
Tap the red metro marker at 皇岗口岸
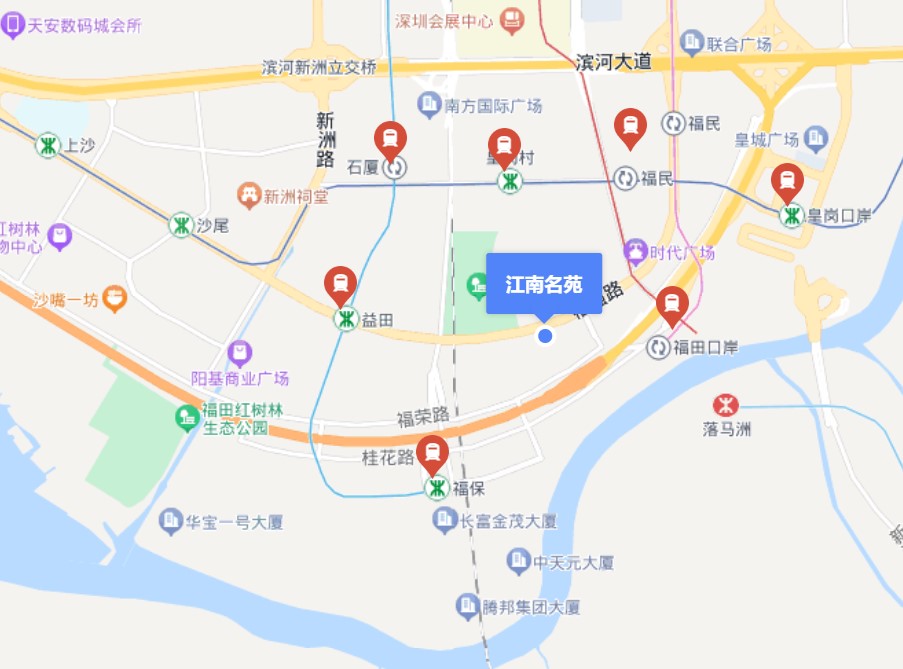(x=787, y=181)
